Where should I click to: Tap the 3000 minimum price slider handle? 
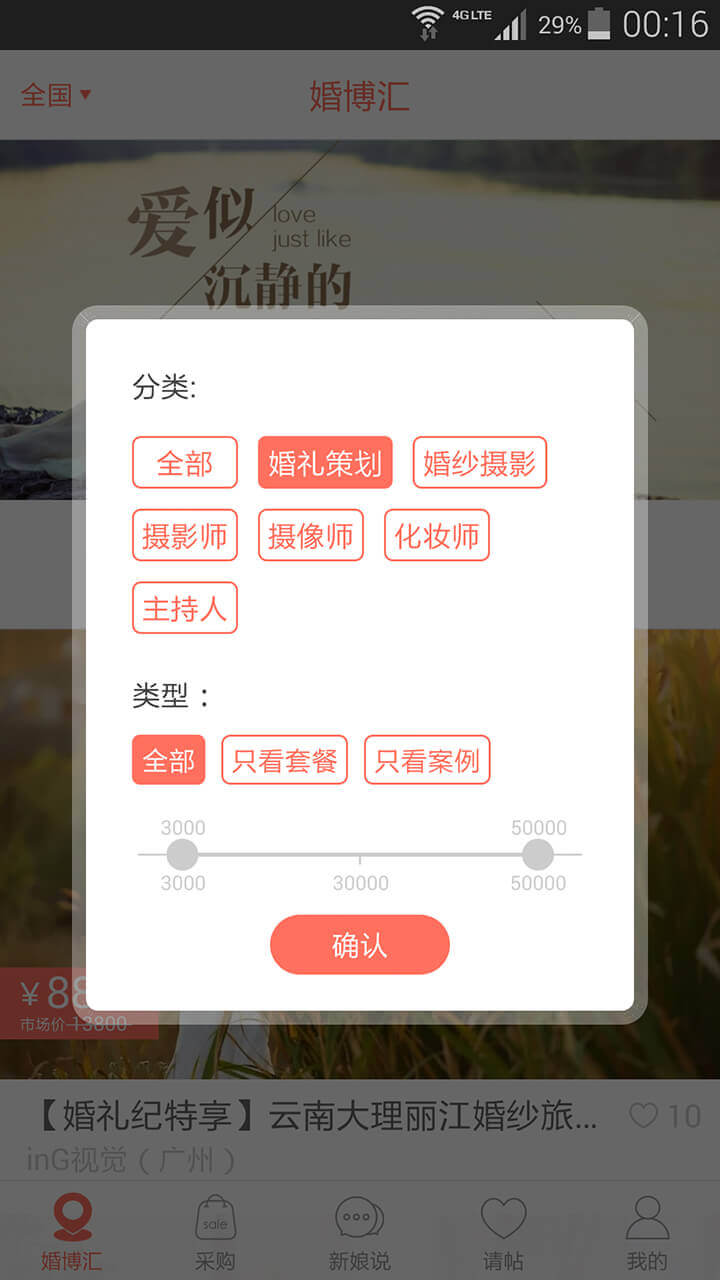[182, 855]
